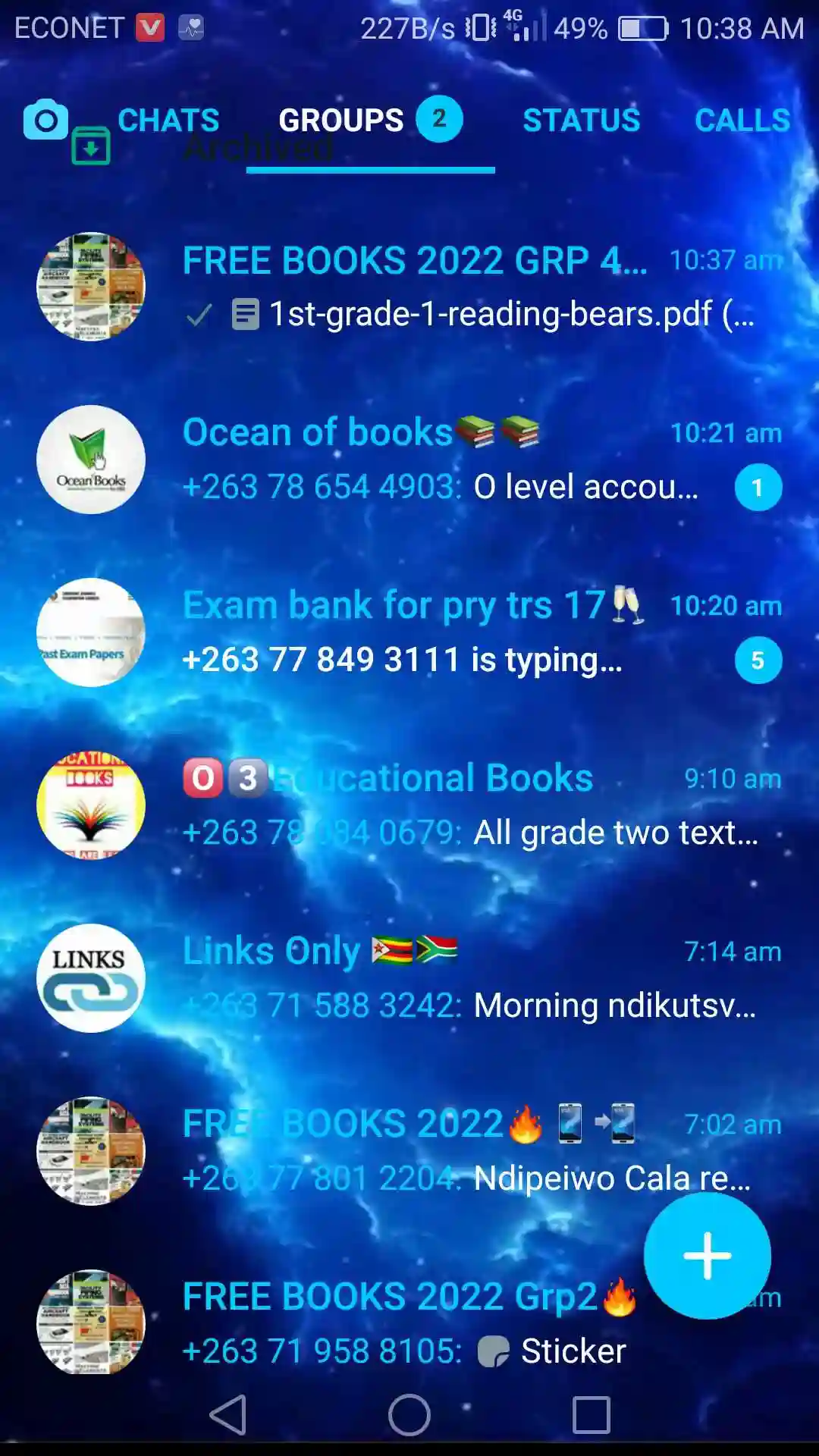Screen dimensions: 819x1456
Task: Open FREE BOOKS 2022 Grp2 group chat
Action: (x=409, y=1323)
